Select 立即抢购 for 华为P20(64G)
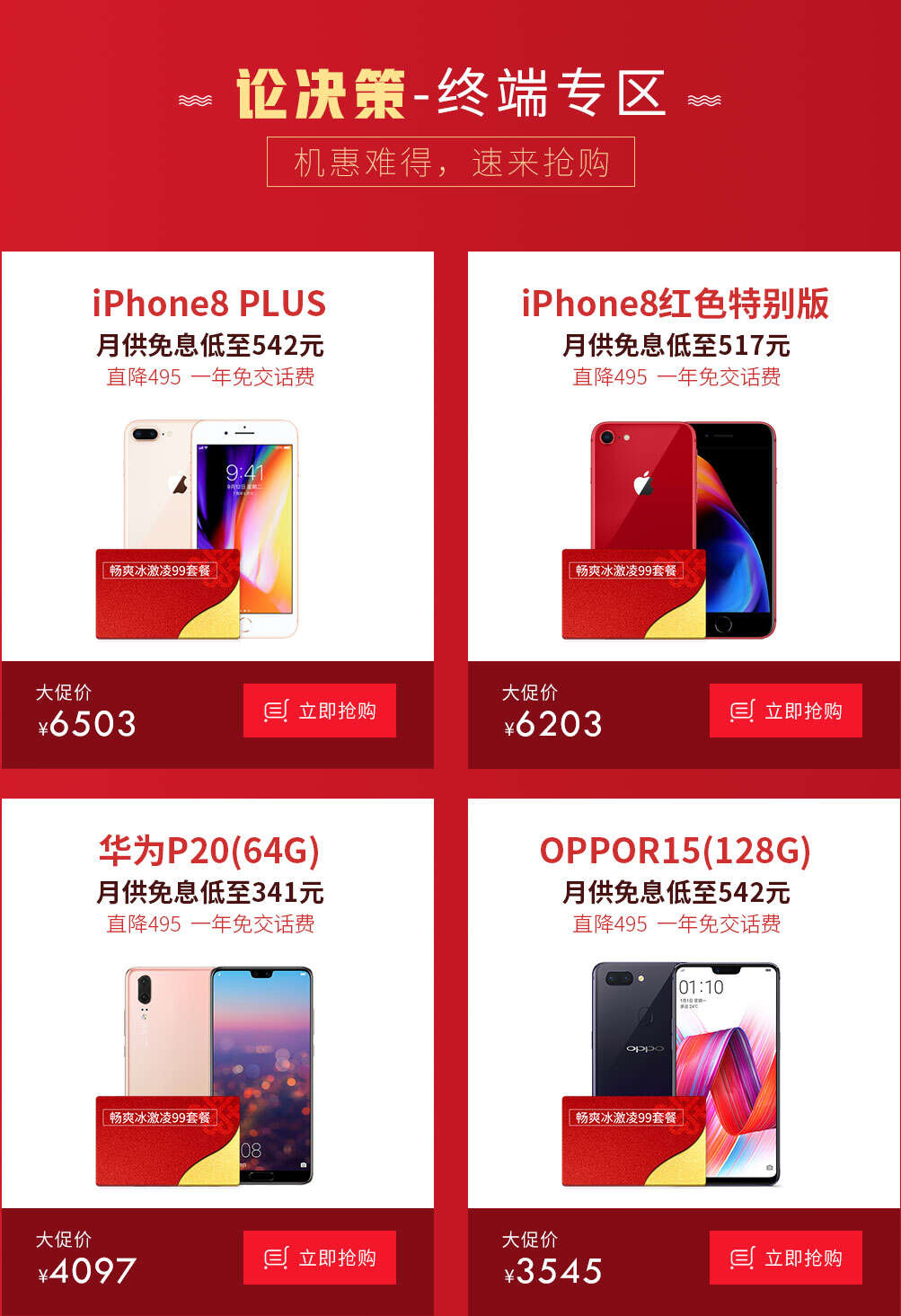 319,1258
